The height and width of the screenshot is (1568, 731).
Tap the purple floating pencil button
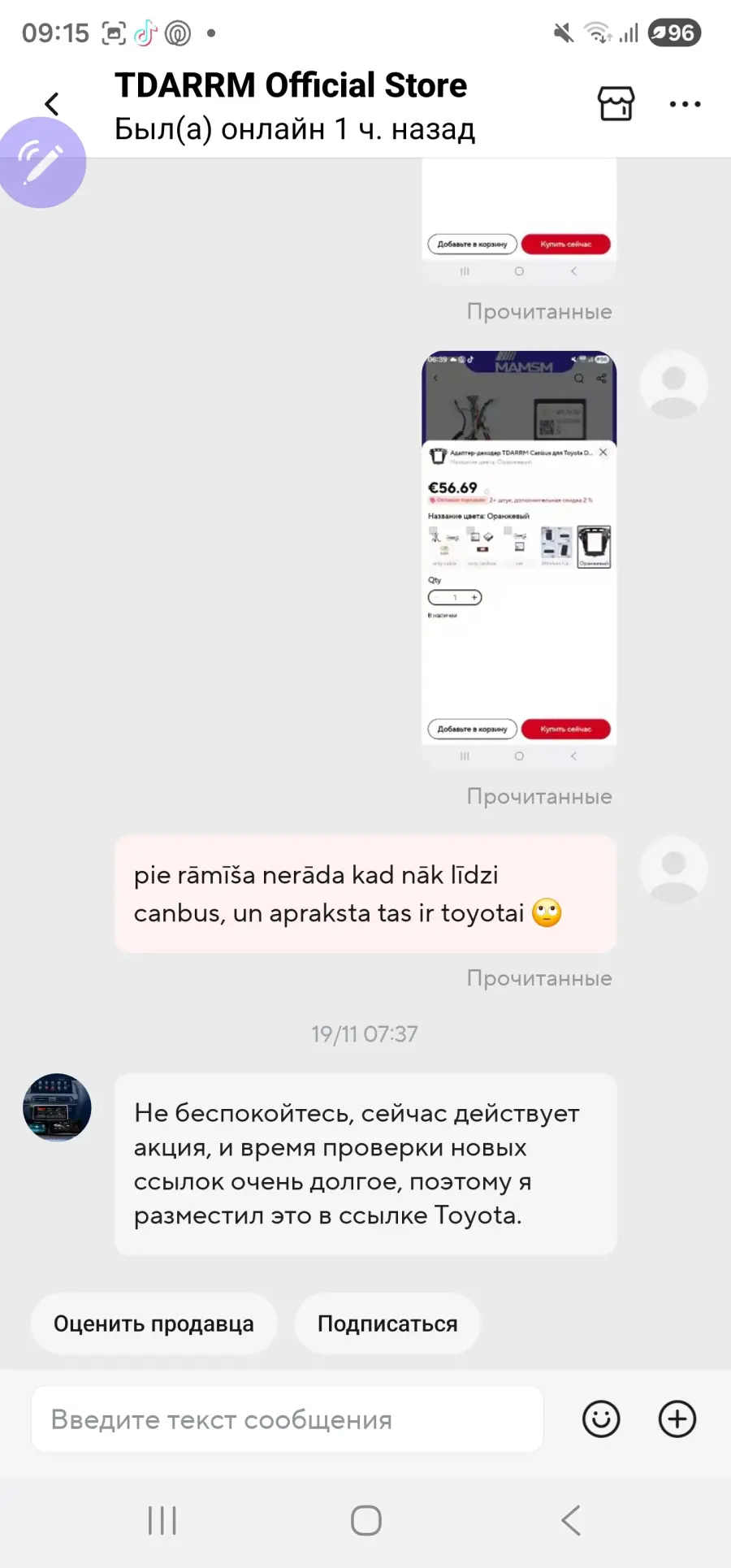(42, 162)
